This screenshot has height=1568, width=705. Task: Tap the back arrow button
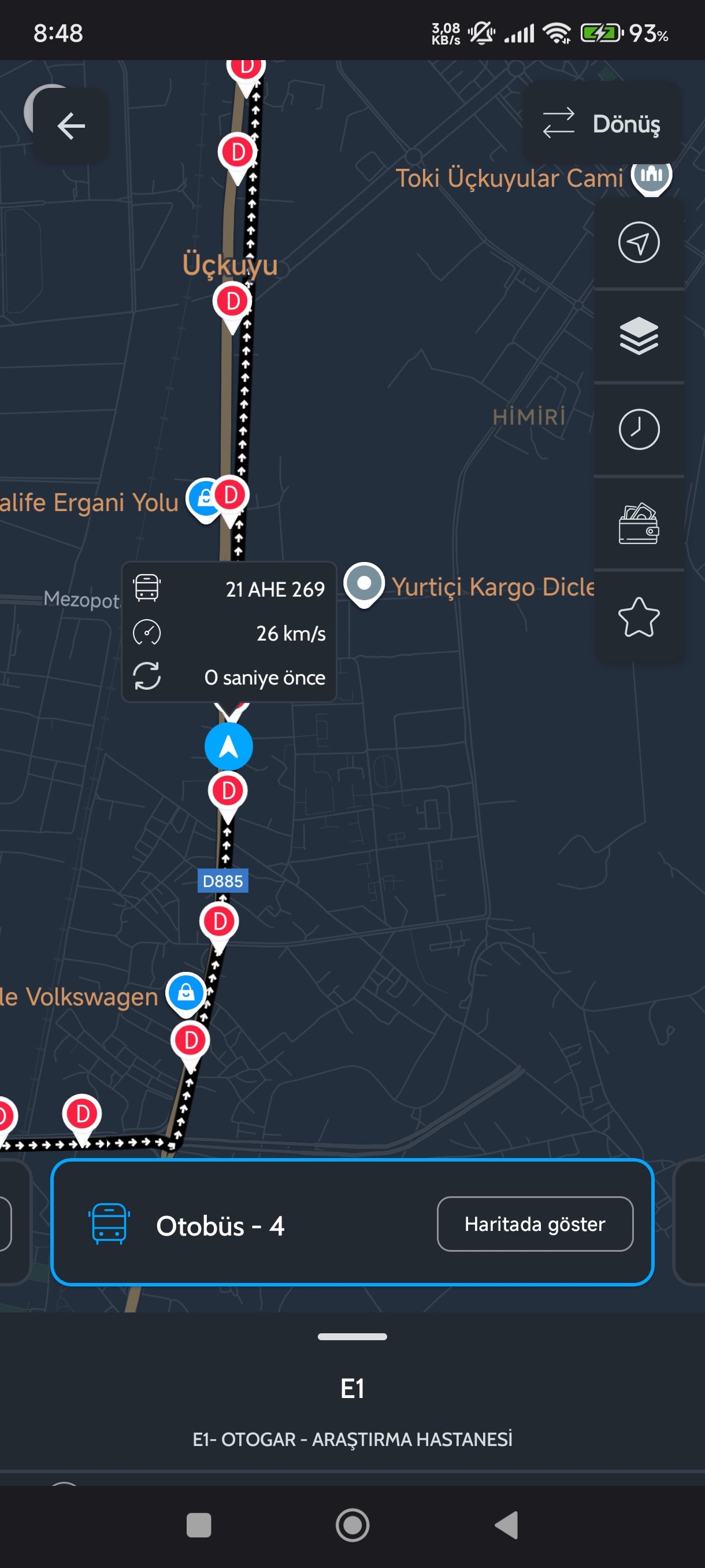(71, 126)
